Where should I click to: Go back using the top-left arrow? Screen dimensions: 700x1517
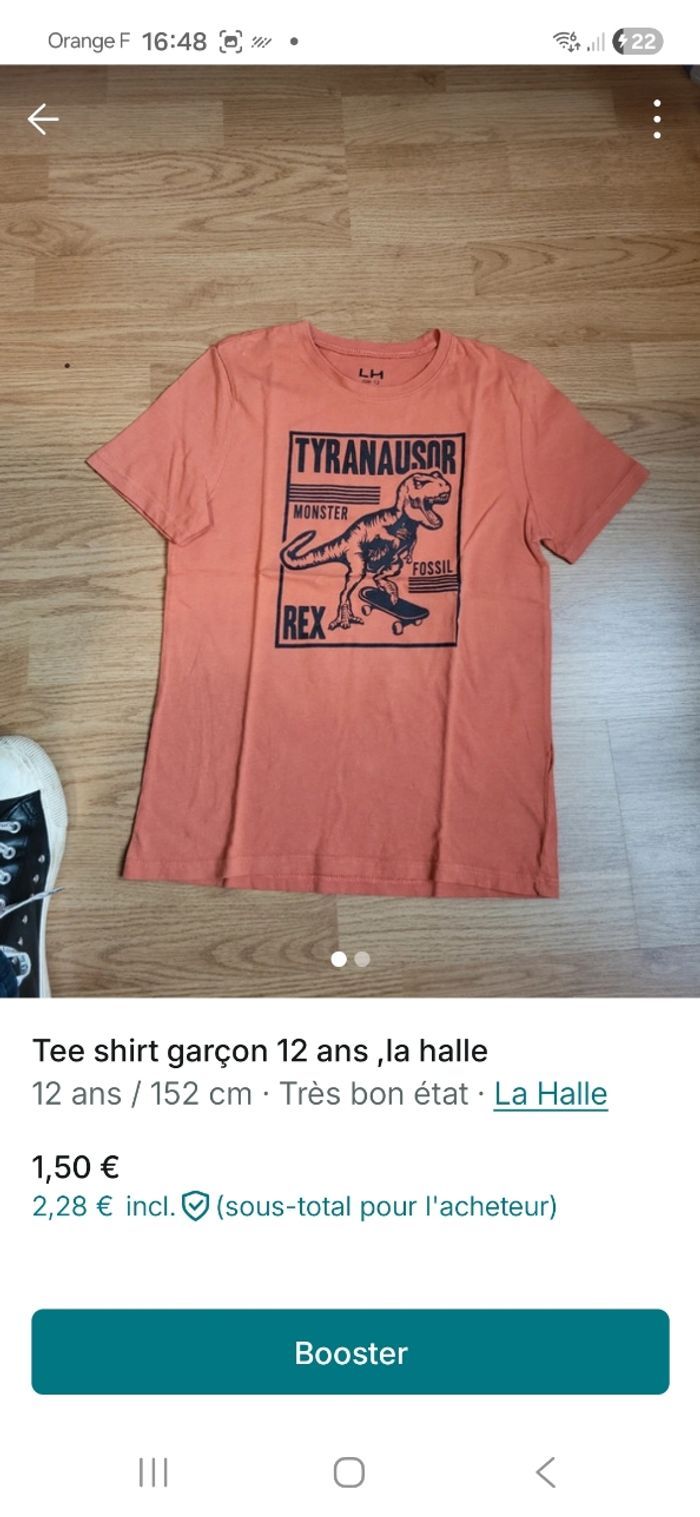[x=43, y=120]
